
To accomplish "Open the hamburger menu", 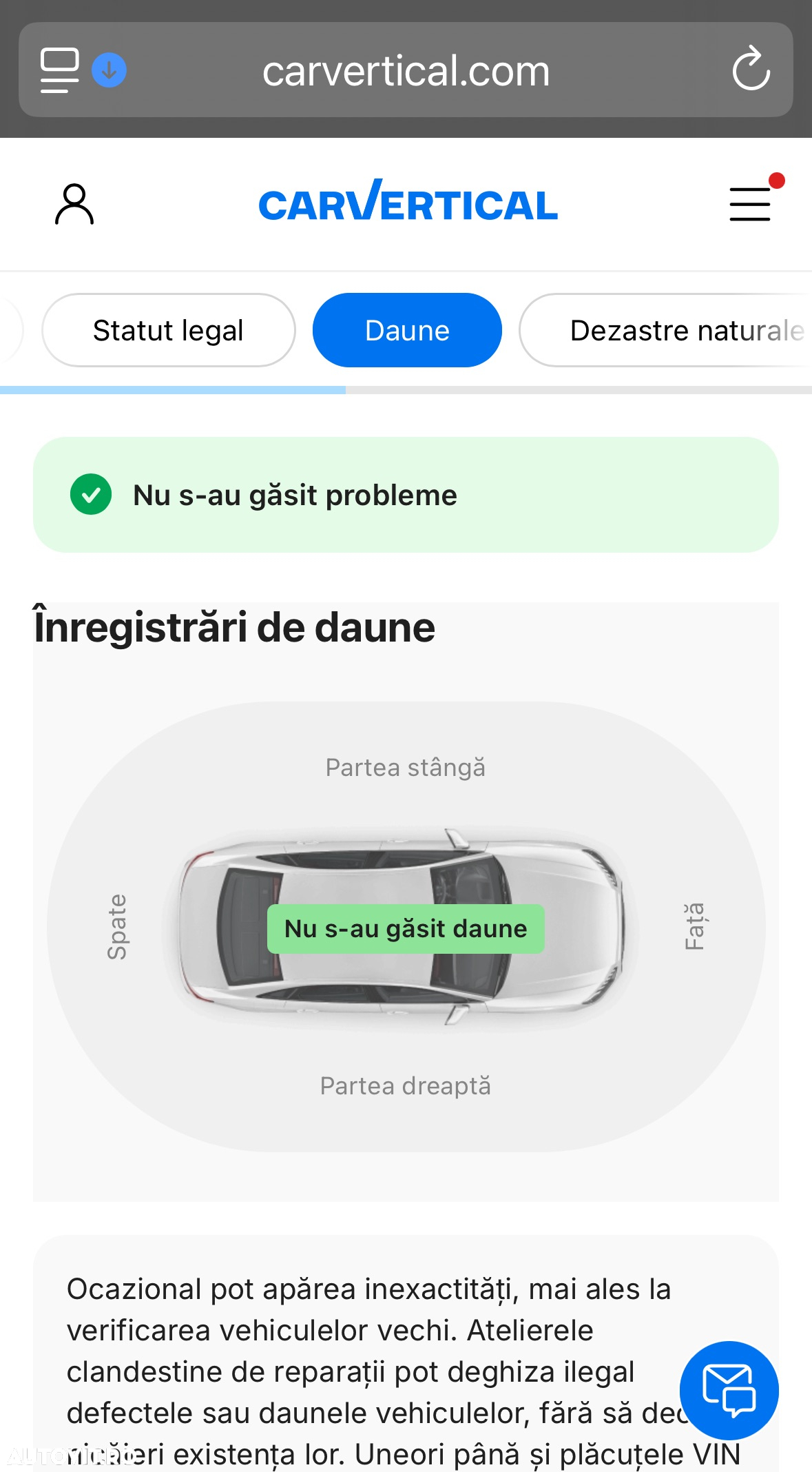I will pos(750,204).
